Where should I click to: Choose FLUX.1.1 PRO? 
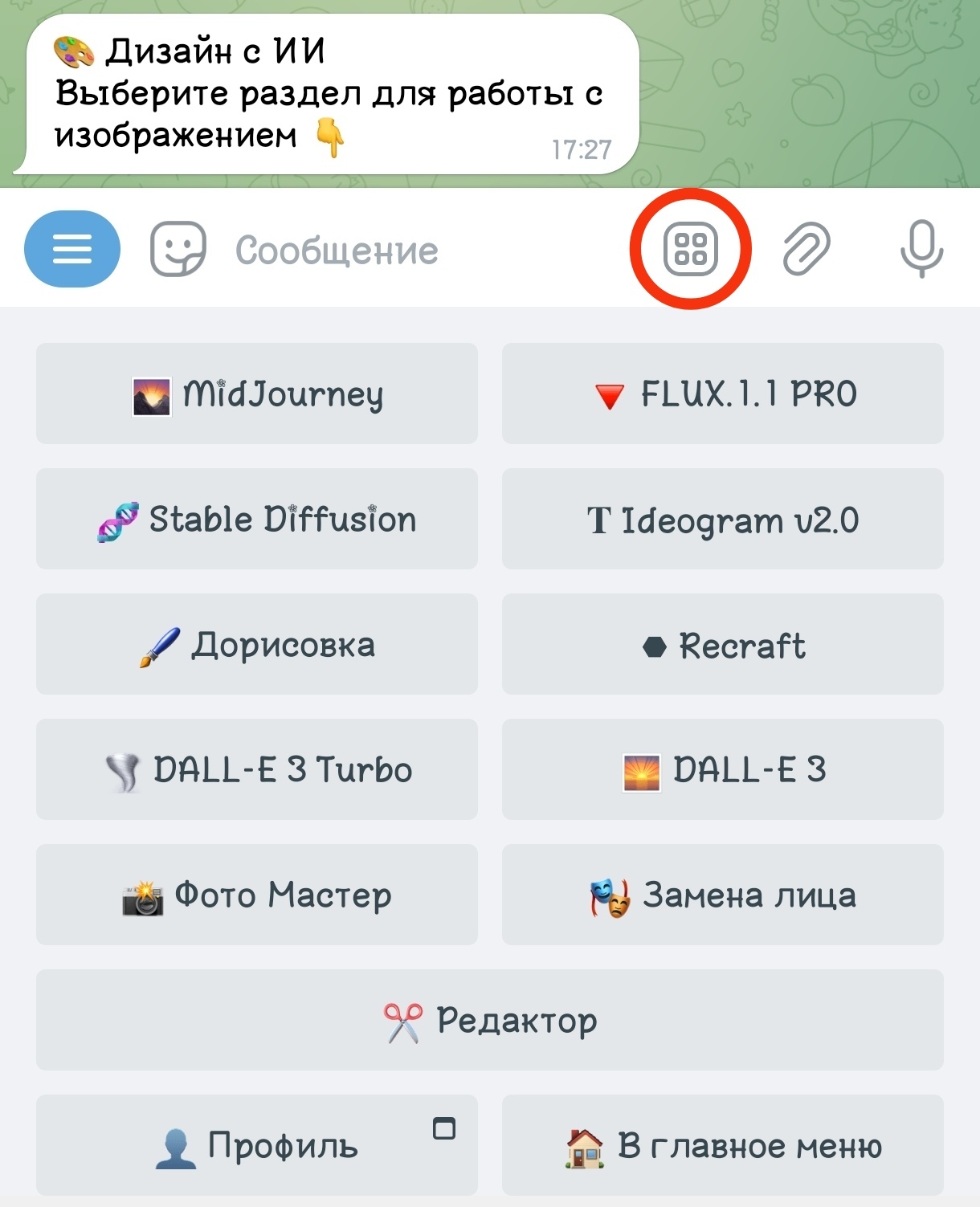(x=722, y=393)
